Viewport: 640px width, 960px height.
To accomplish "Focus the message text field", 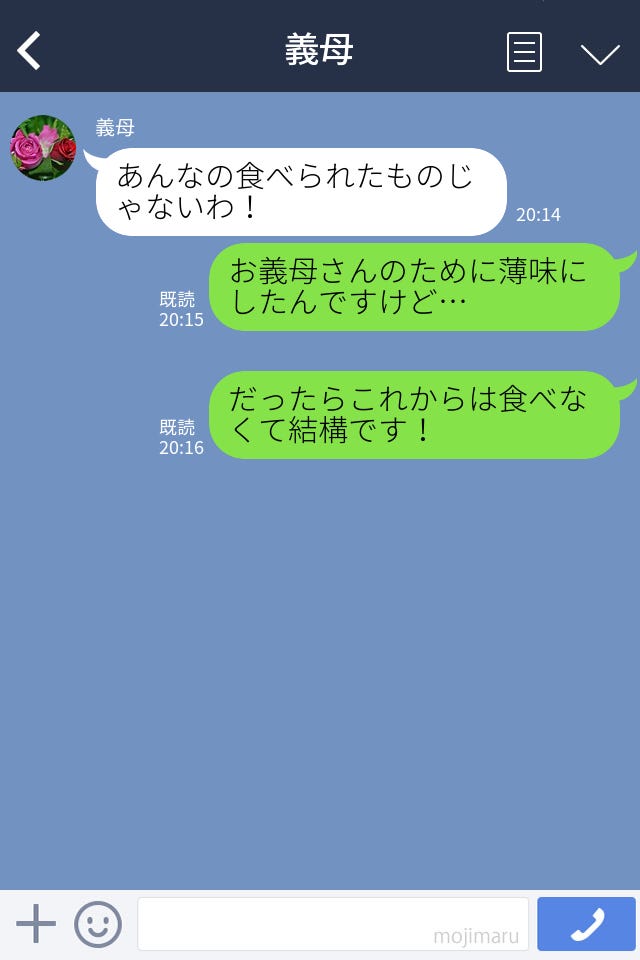I will pos(332,924).
